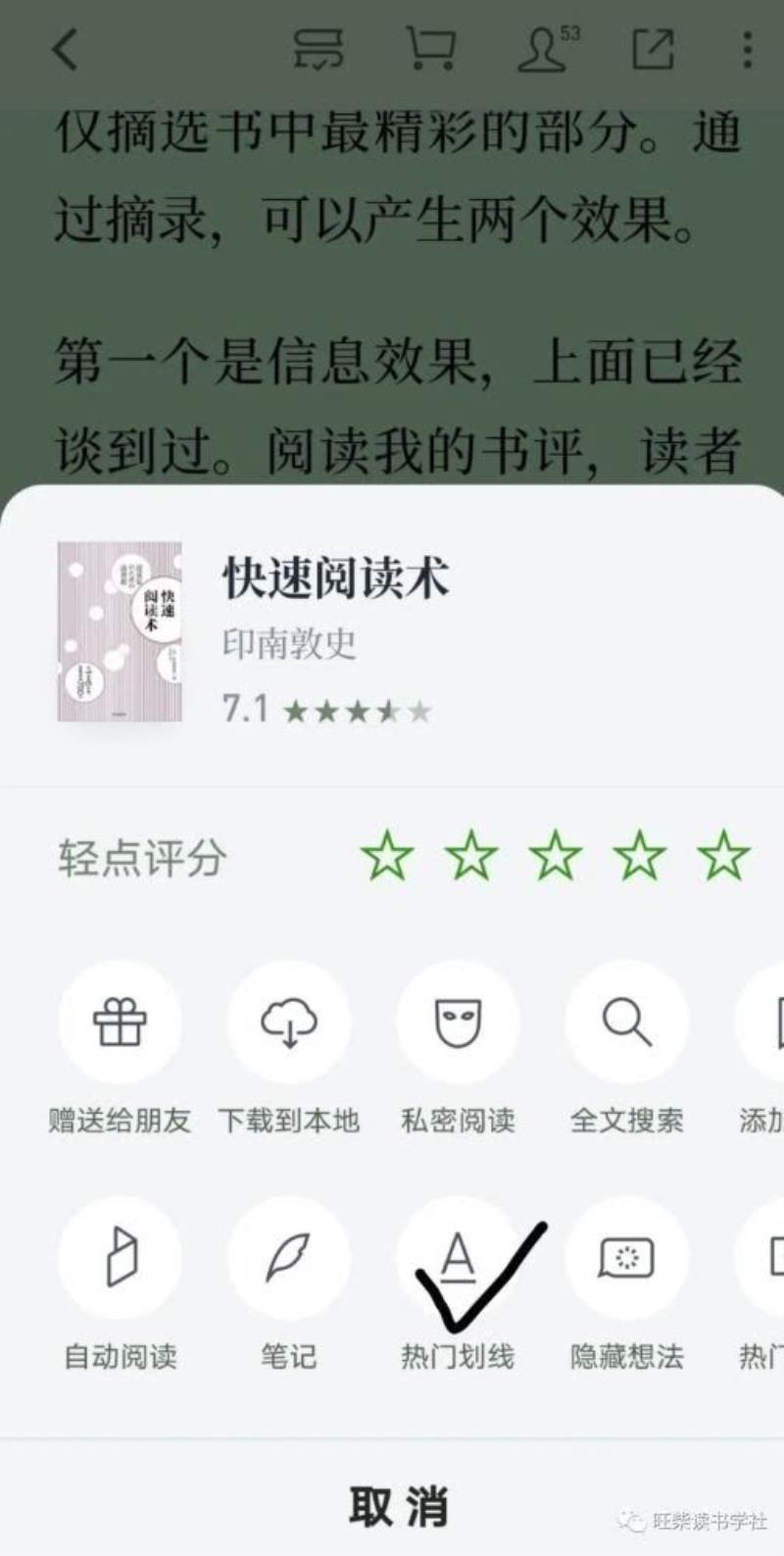Tap 隐藏想法 to hide thoughts
The width and height of the screenshot is (784, 1556).
pyautogui.click(x=626, y=1258)
